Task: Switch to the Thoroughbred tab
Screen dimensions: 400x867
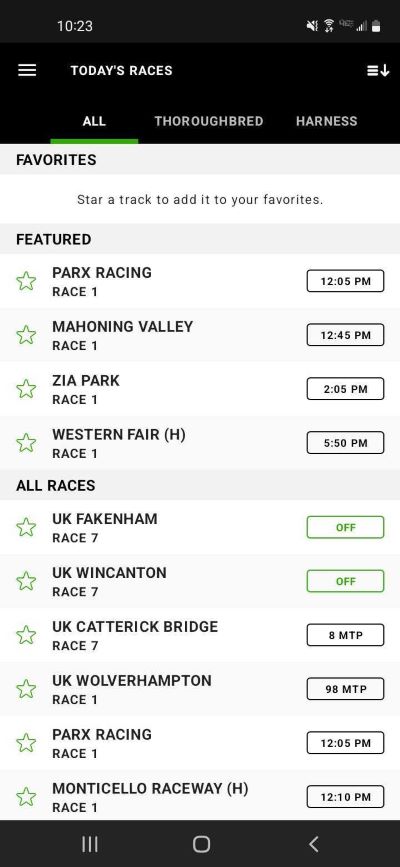Action: (x=209, y=121)
